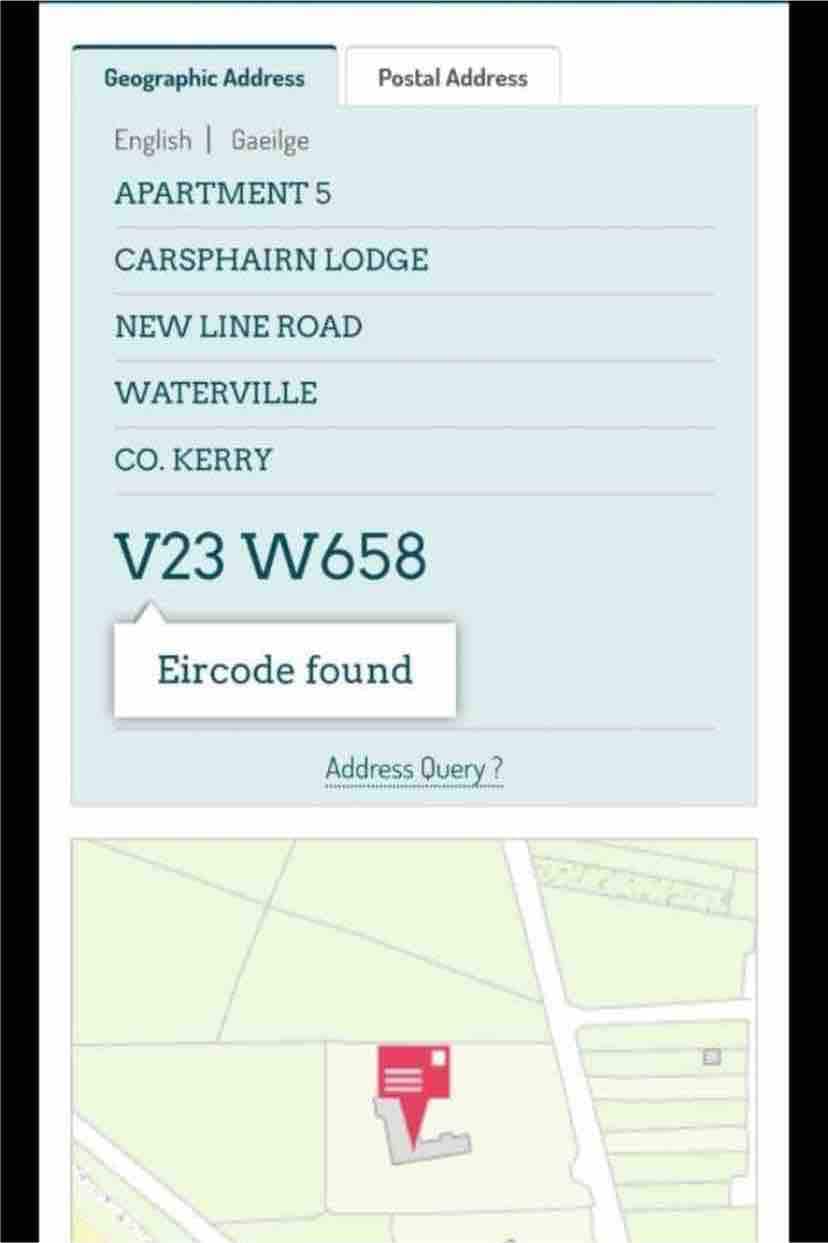Show the address in English
The image size is (828, 1243).
[x=152, y=140]
